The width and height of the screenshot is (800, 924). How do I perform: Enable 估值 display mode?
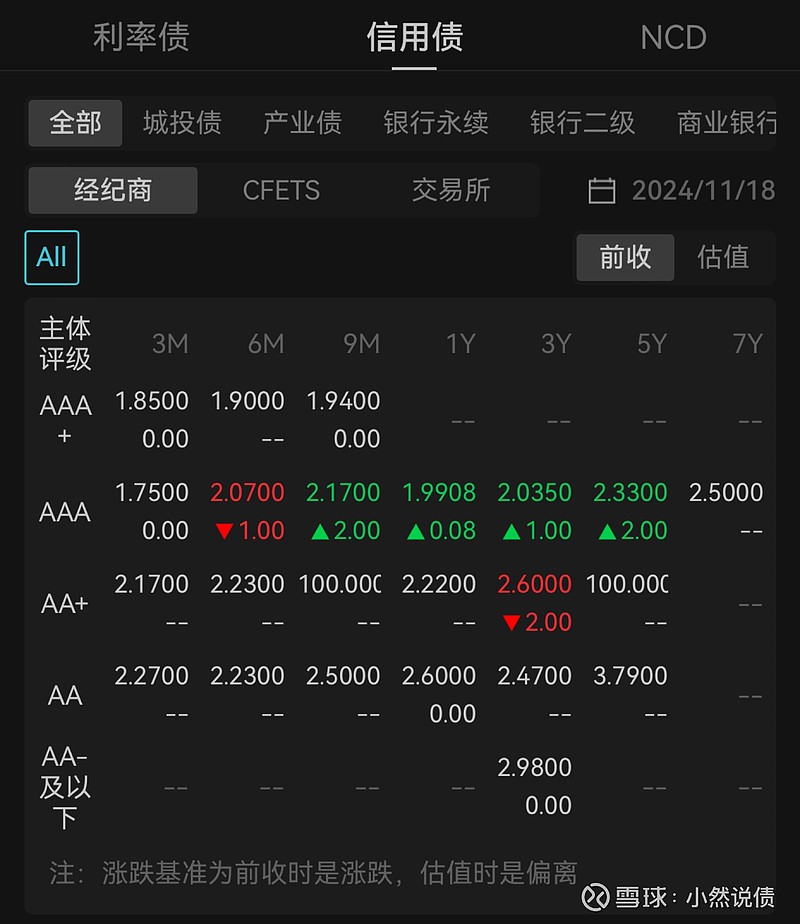[x=723, y=257]
